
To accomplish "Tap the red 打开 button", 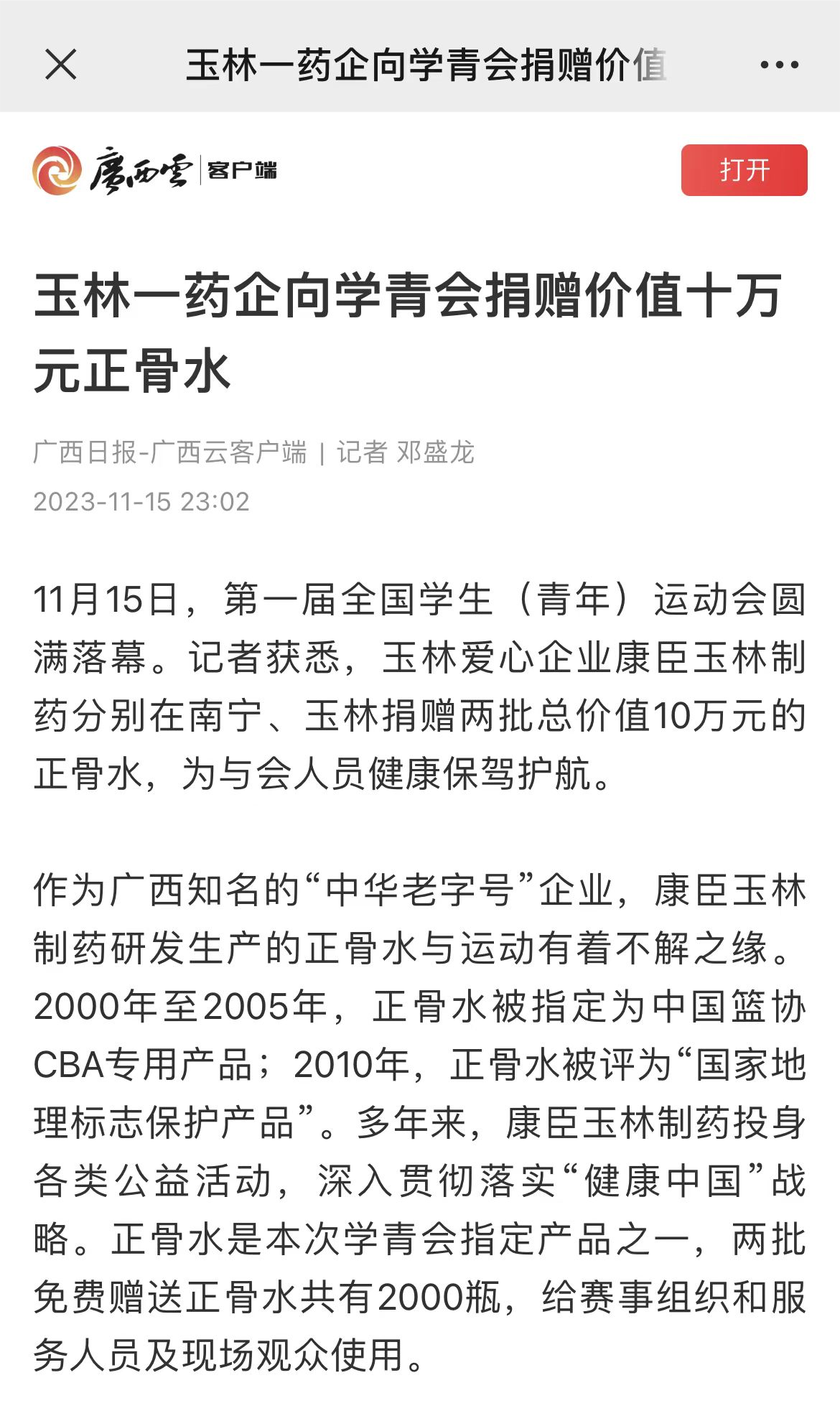I will point(744,170).
